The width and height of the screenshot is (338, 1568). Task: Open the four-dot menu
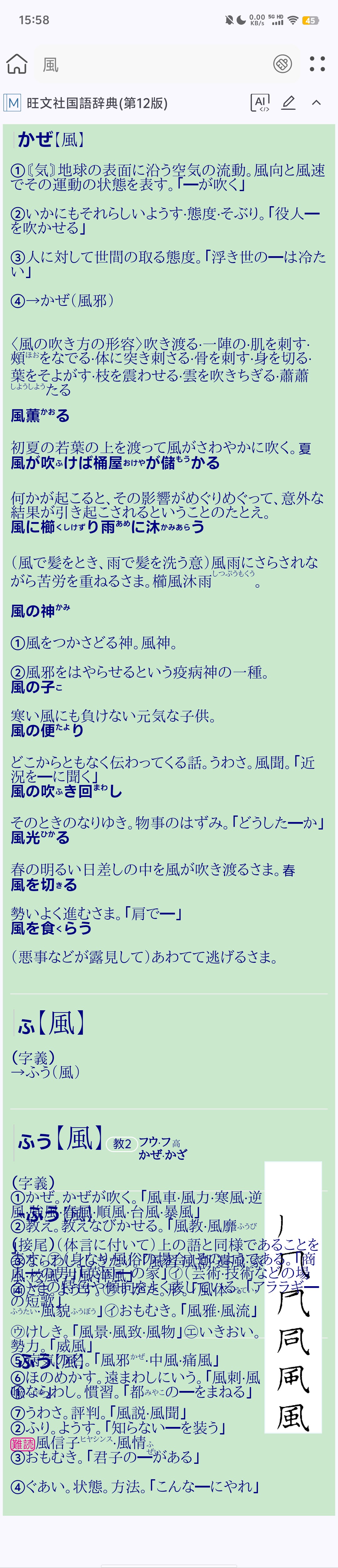(317, 64)
